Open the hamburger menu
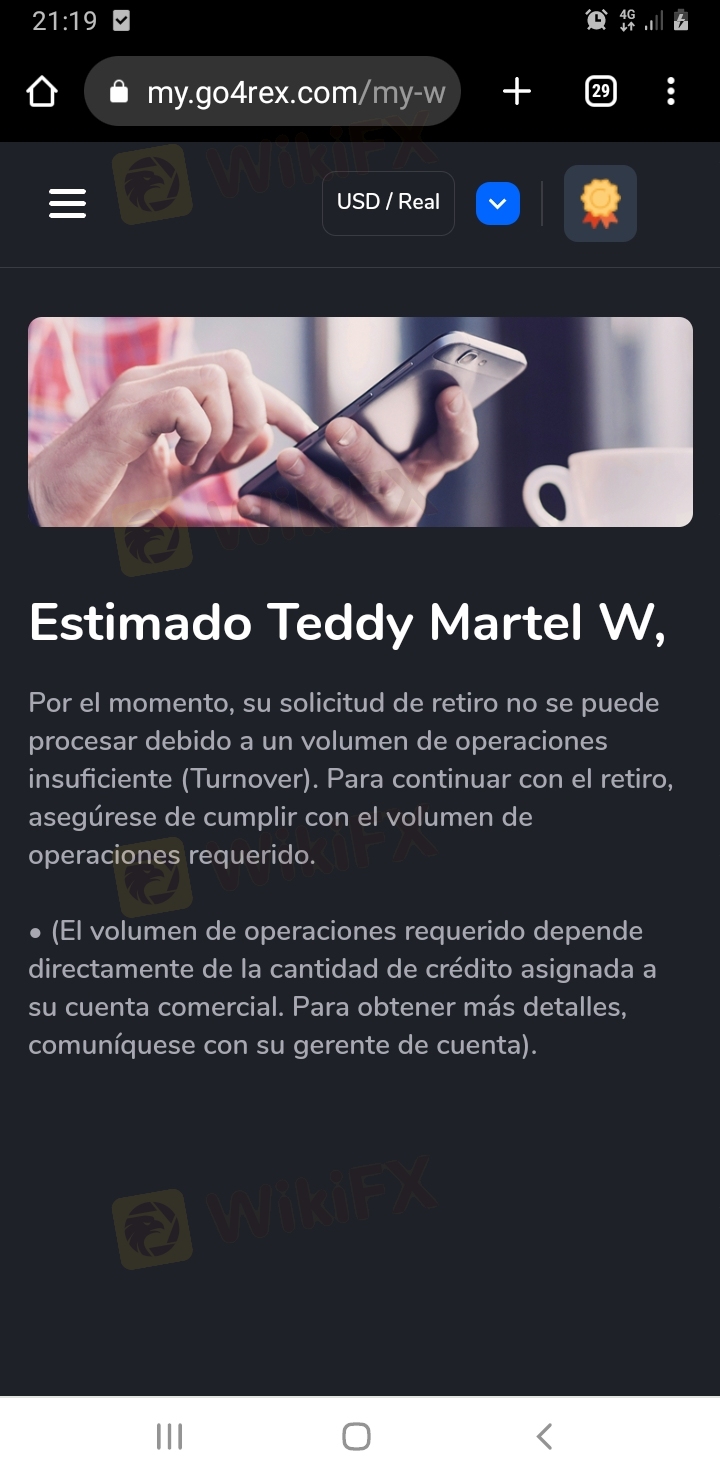Viewport: 720px width, 1480px height. pyautogui.click(x=67, y=203)
